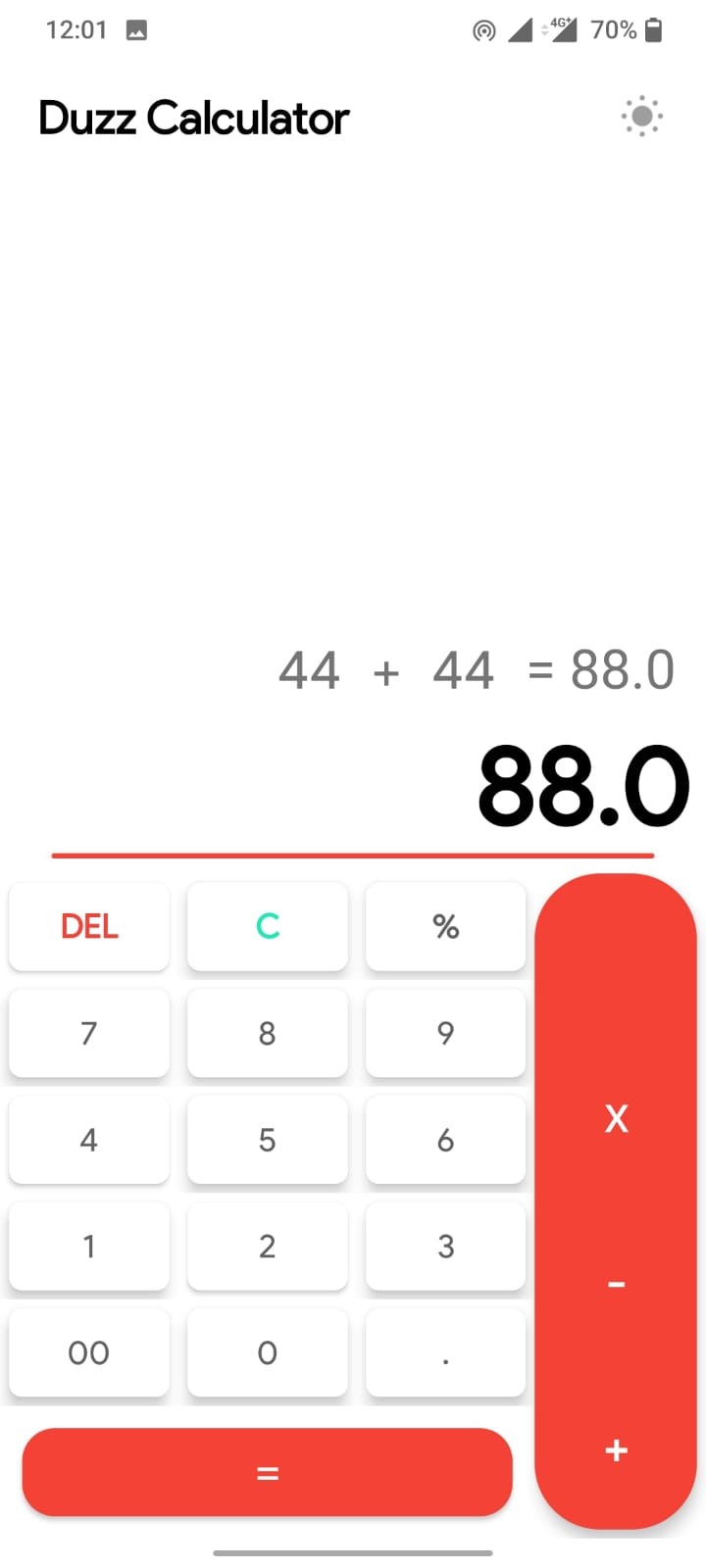Screen dimensions: 706x1568
Task: Enter a single zero
Action: coord(268,1353)
